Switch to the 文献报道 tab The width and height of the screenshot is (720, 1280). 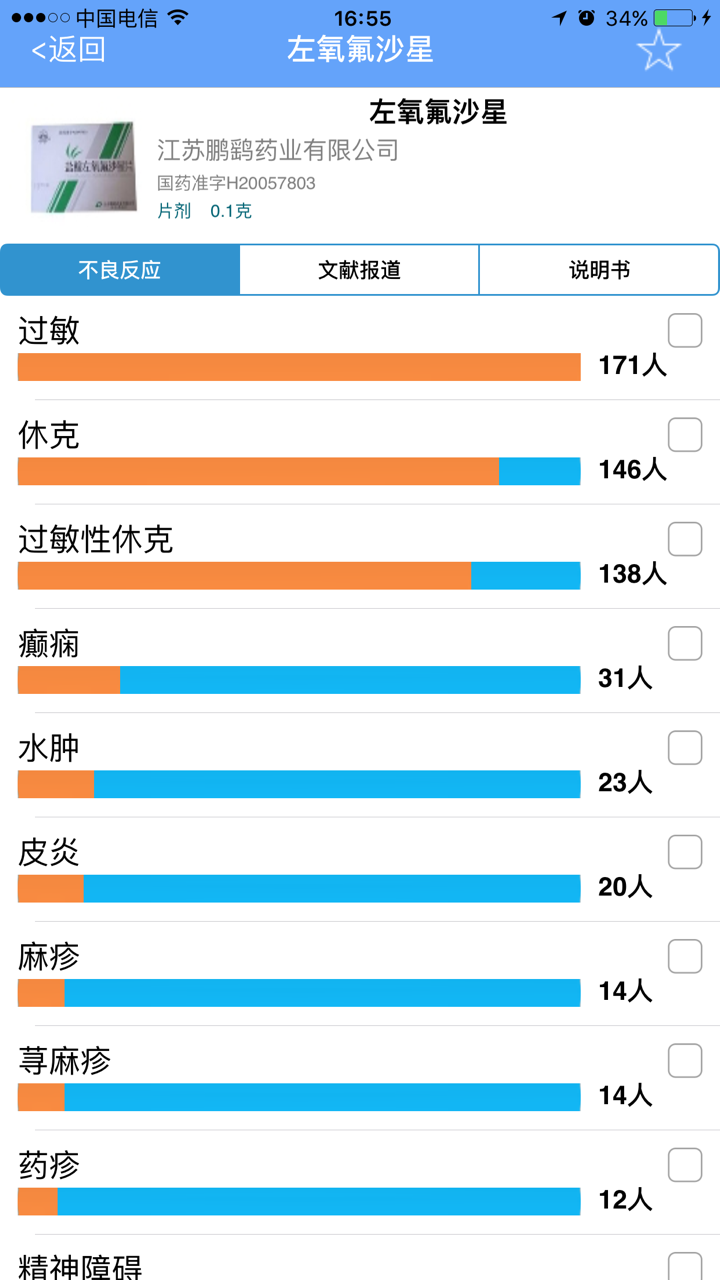point(359,269)
